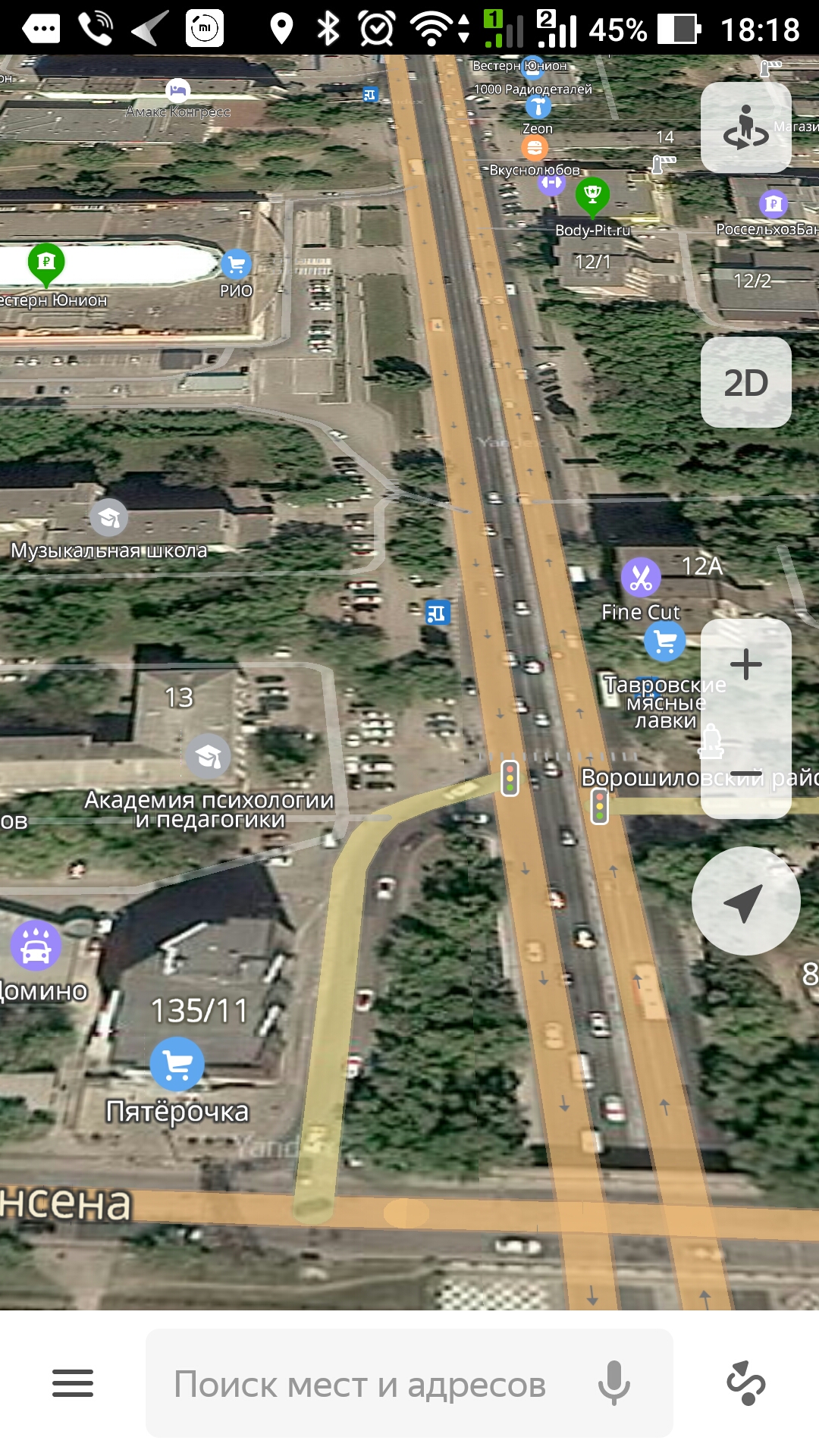Select the Fine Cut salon marker

click(x=641, y=578)
